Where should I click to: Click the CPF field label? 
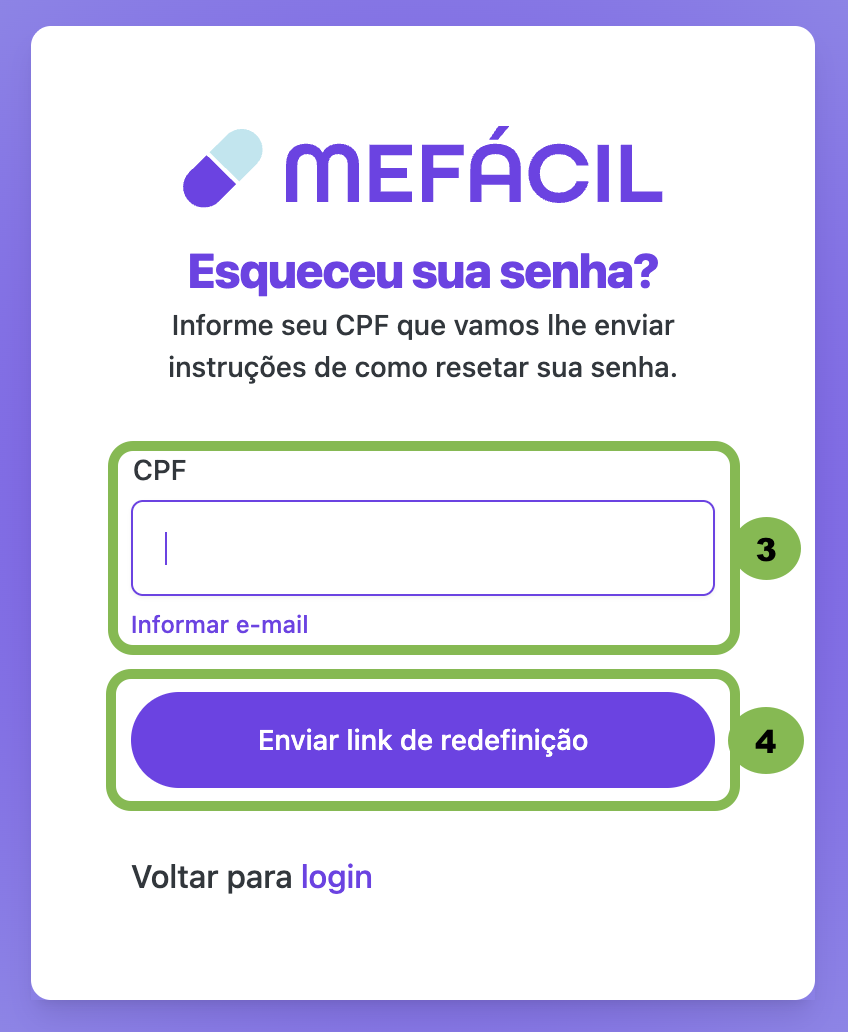[x=159, y=470]
